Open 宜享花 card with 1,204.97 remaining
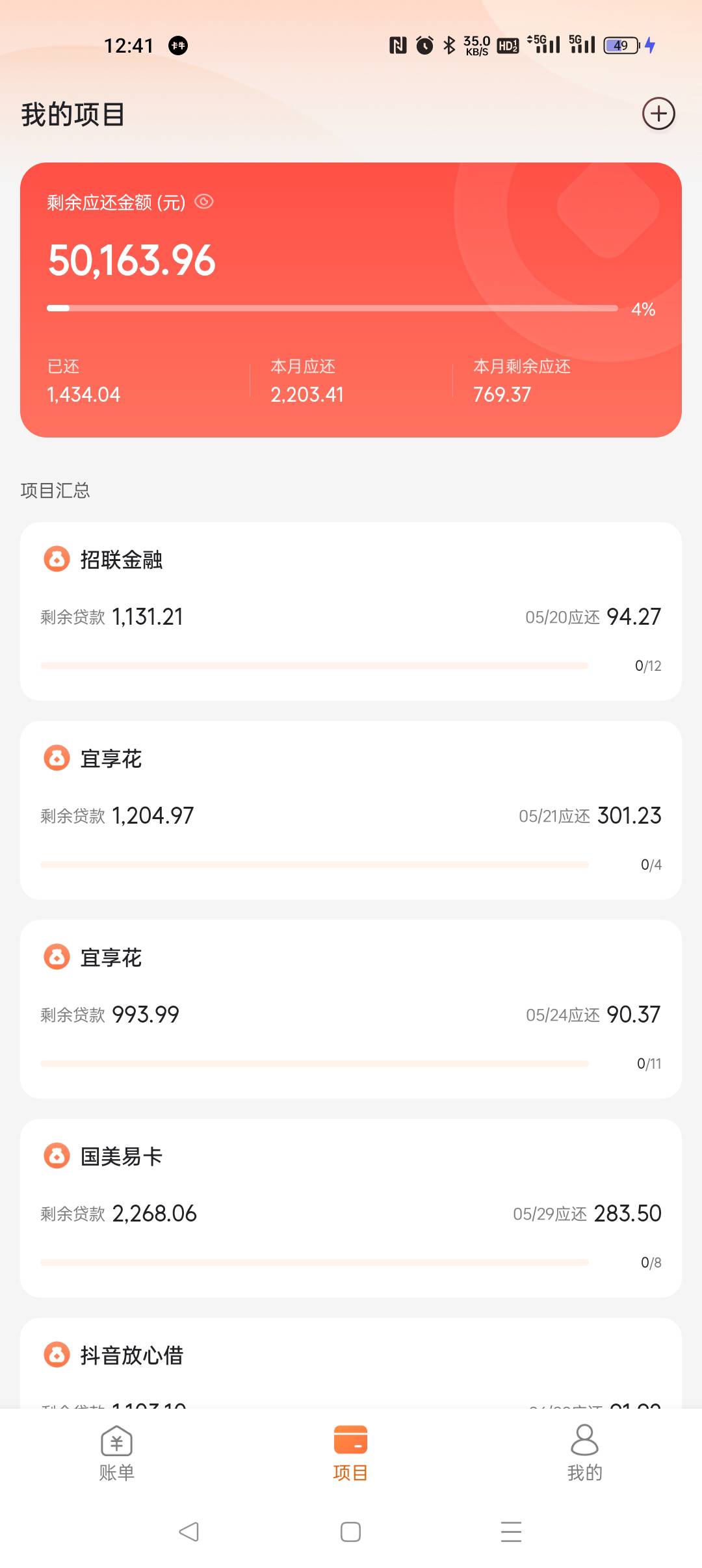Screen dimensions: 702x1568 pos(351,810)
